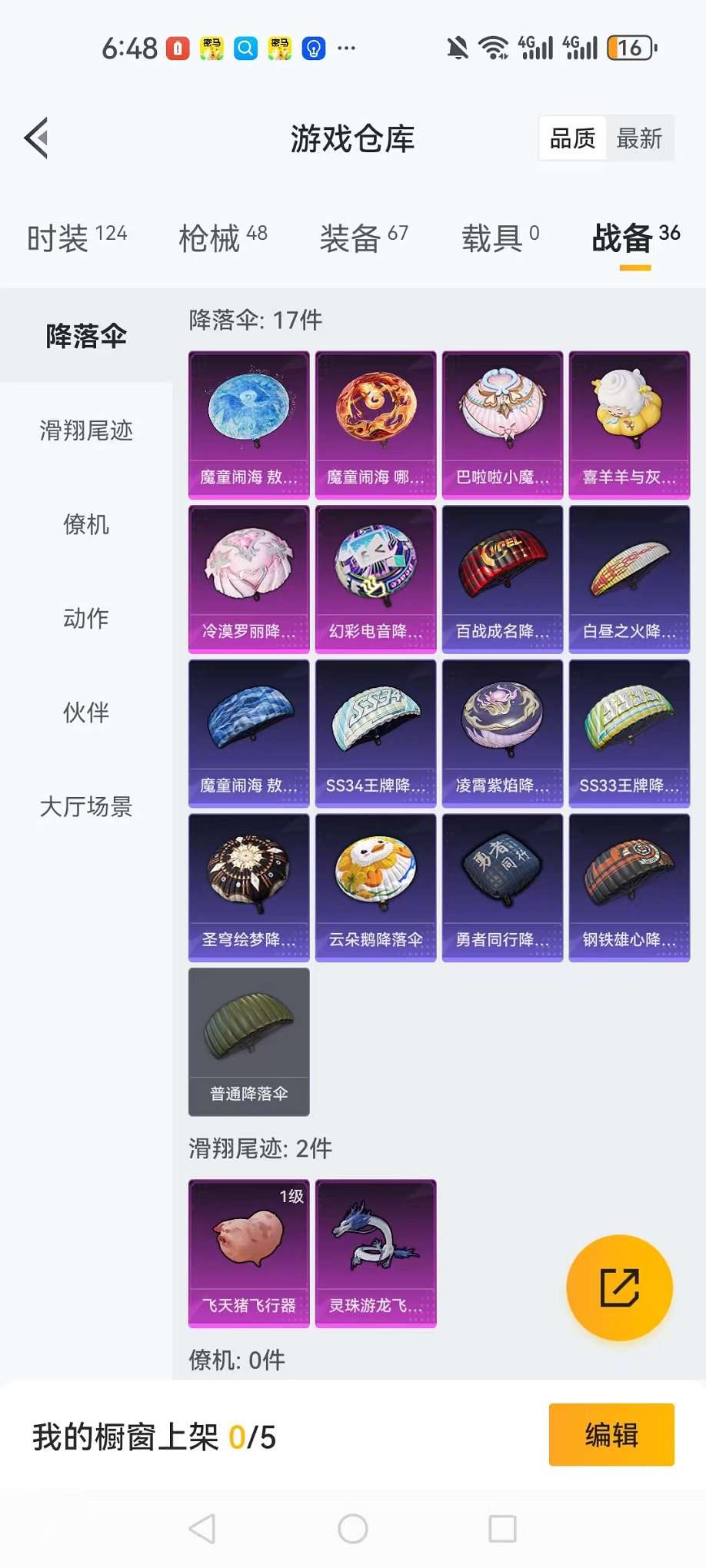Switch to the 枪械 tab
Image resolution: width=706 pixels, height=1568 pixels.
(x=222, y=238)
